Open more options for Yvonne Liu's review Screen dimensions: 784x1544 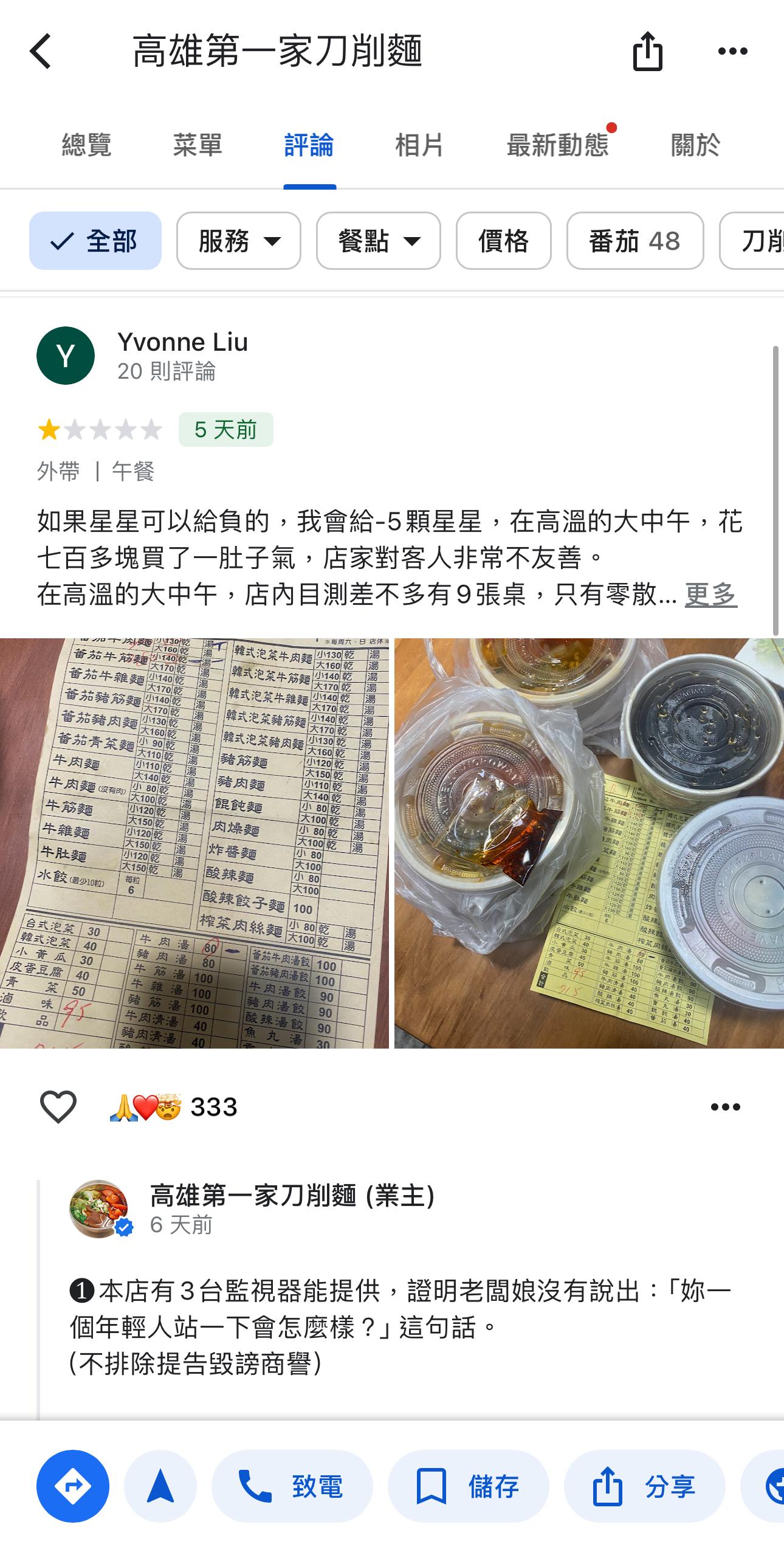coord(725,1107)
